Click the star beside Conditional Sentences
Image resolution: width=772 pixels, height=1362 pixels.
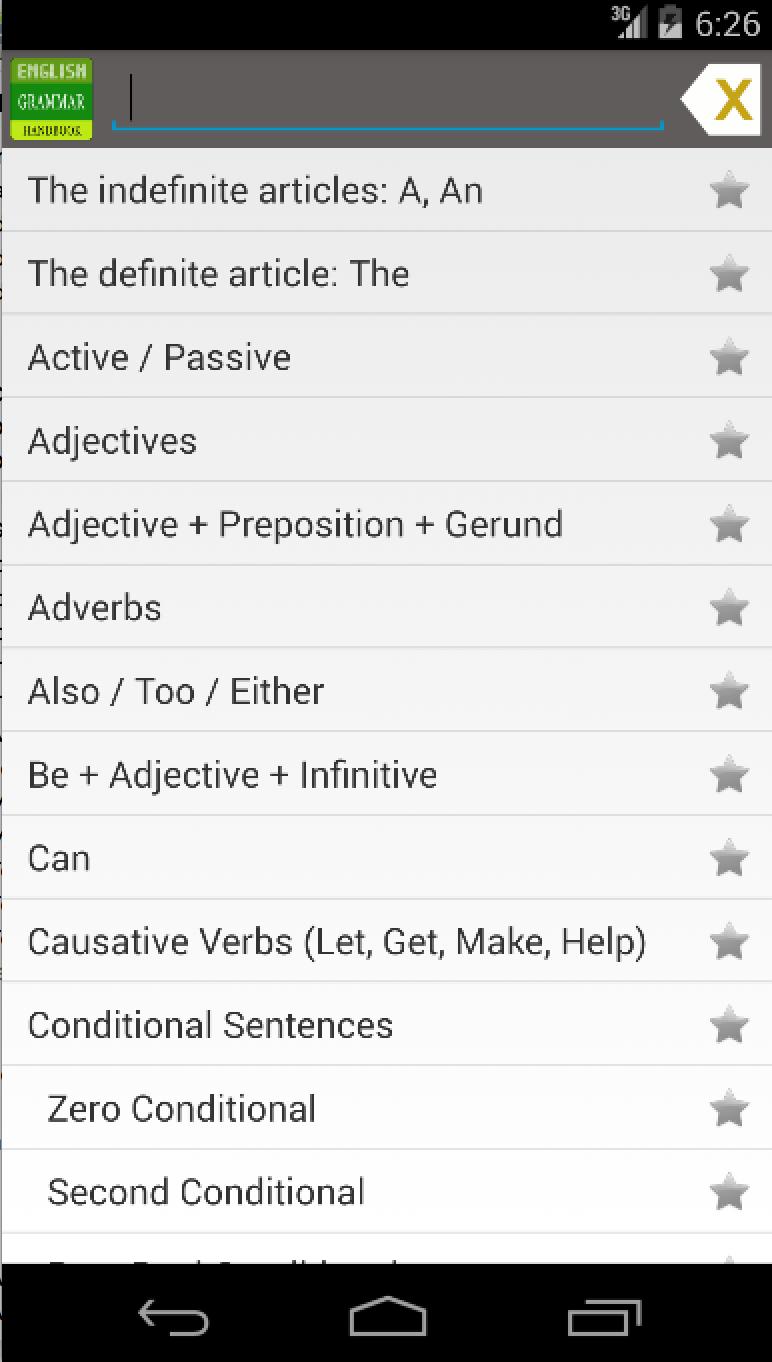point(729,1024)
